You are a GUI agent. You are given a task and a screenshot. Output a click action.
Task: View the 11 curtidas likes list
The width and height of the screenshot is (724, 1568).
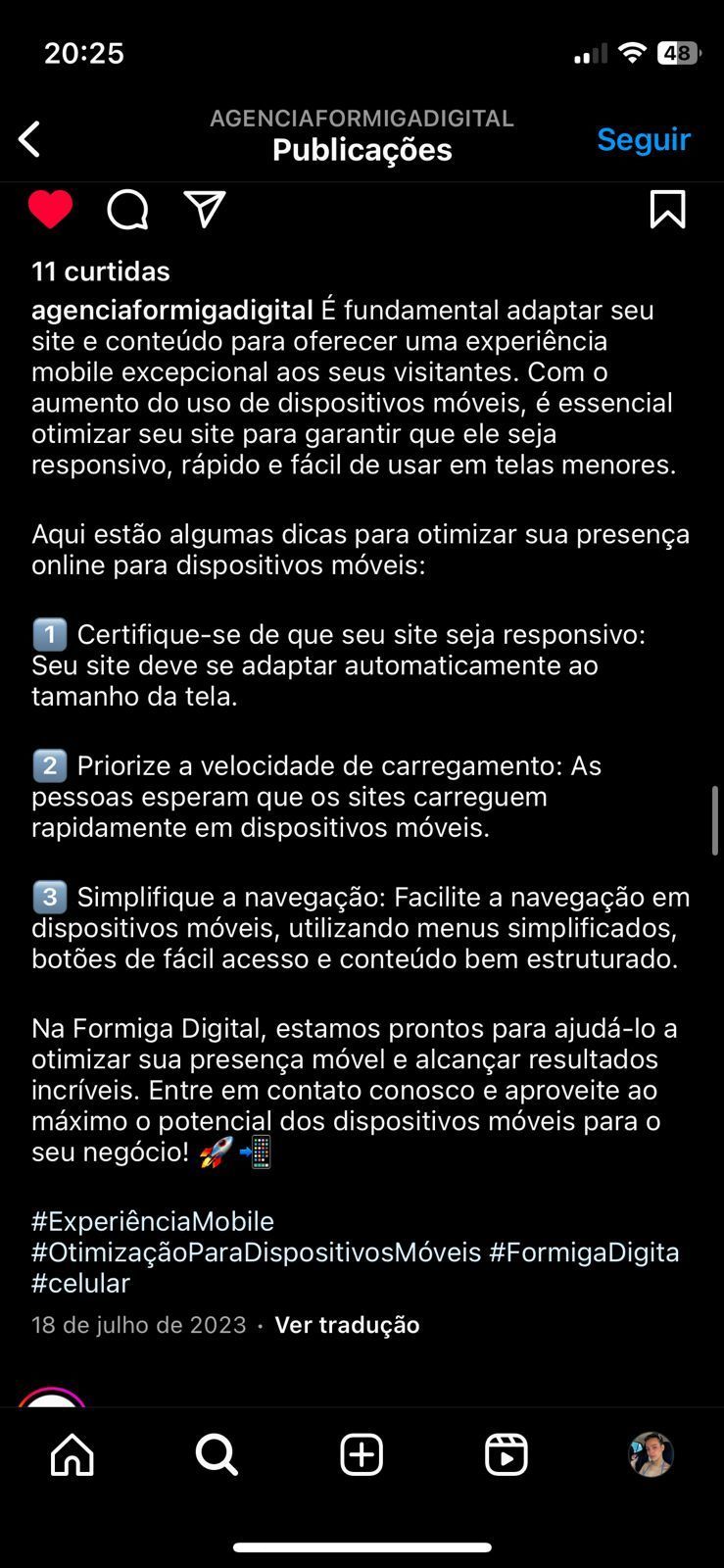(x=101, y=271)
